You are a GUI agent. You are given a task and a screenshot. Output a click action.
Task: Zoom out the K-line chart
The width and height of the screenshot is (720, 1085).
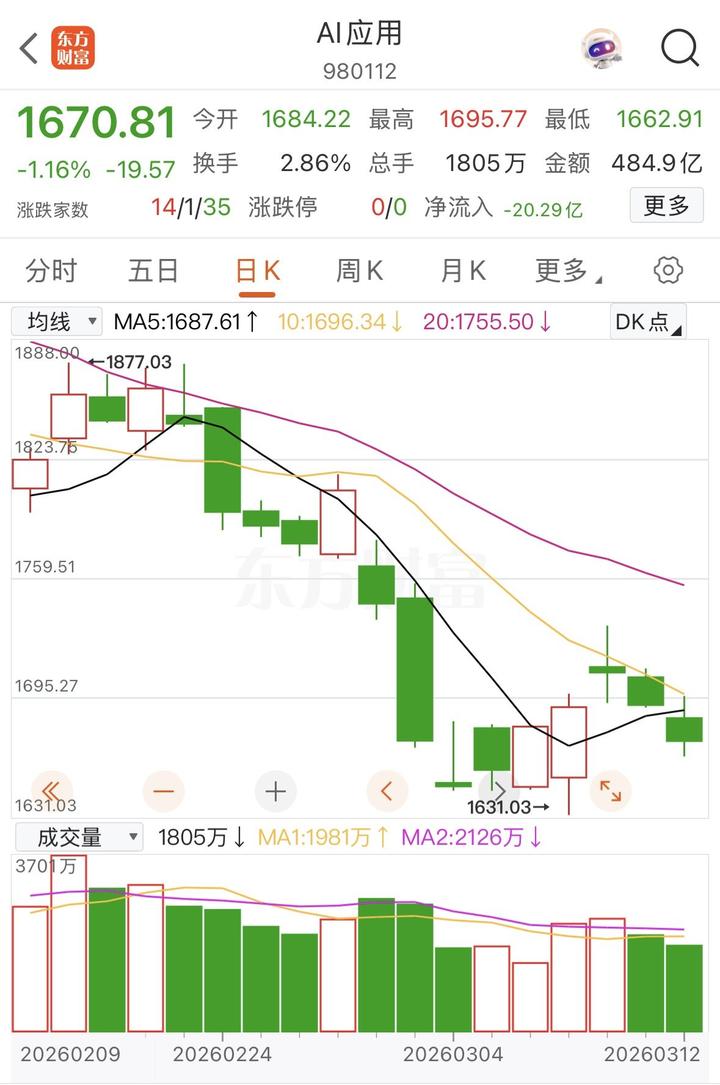(164, 791)
